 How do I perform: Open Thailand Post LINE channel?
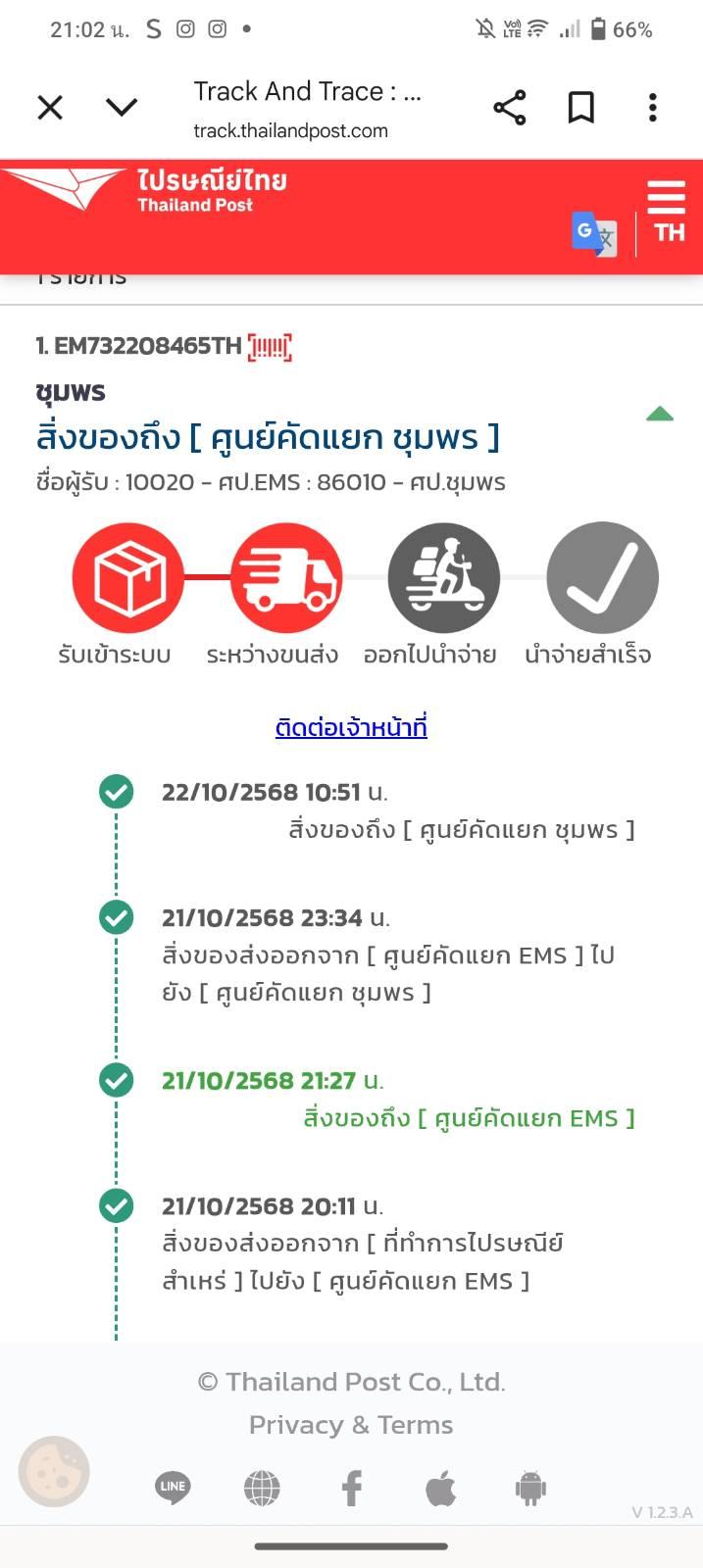173,1487
